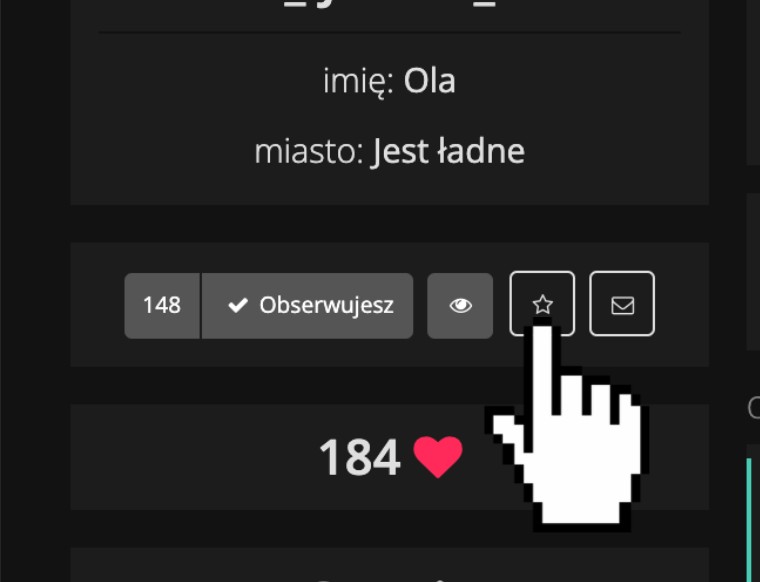Open the 148 followers count
760x582 pixels.
click(162, 306)
